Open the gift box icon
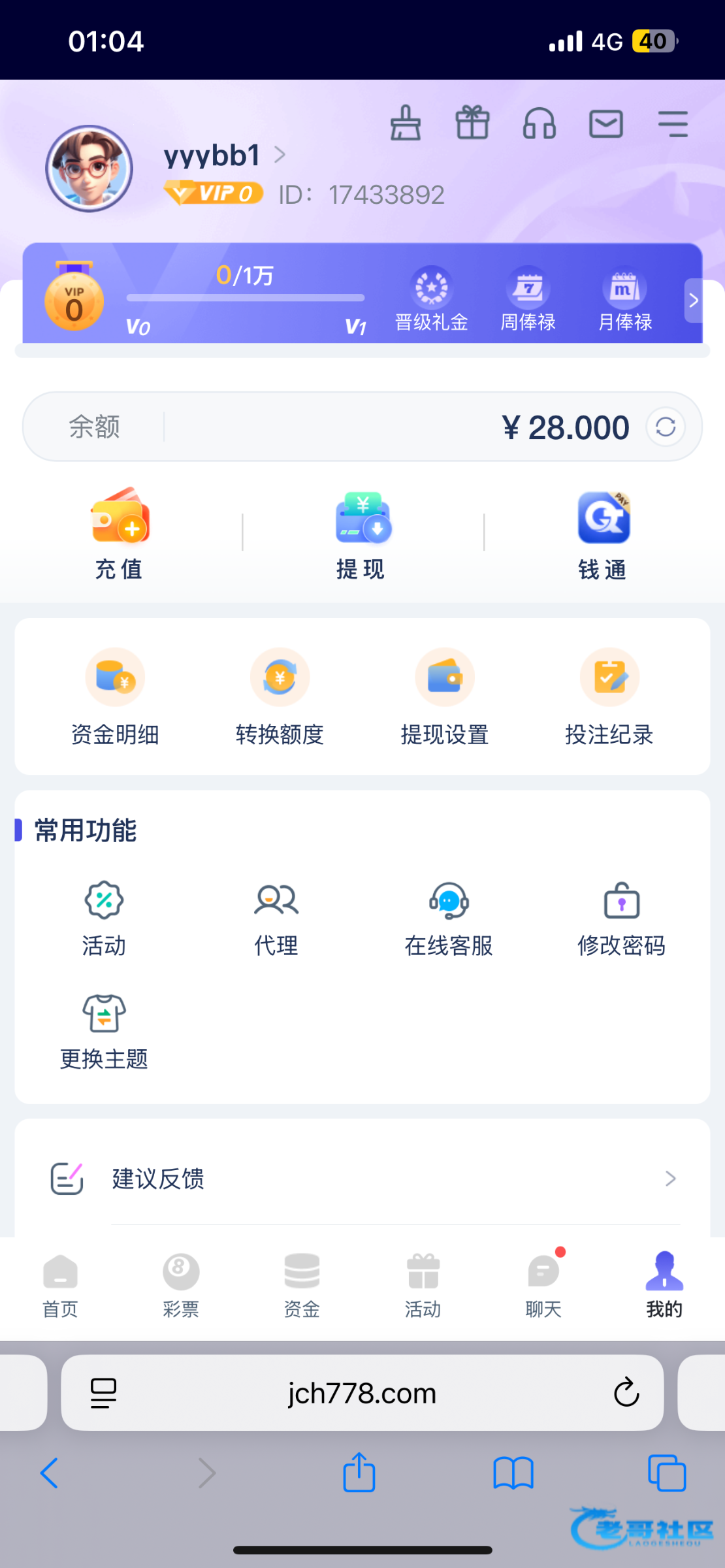Screen dimensions: 725x1568 click(x=472, y=123)
